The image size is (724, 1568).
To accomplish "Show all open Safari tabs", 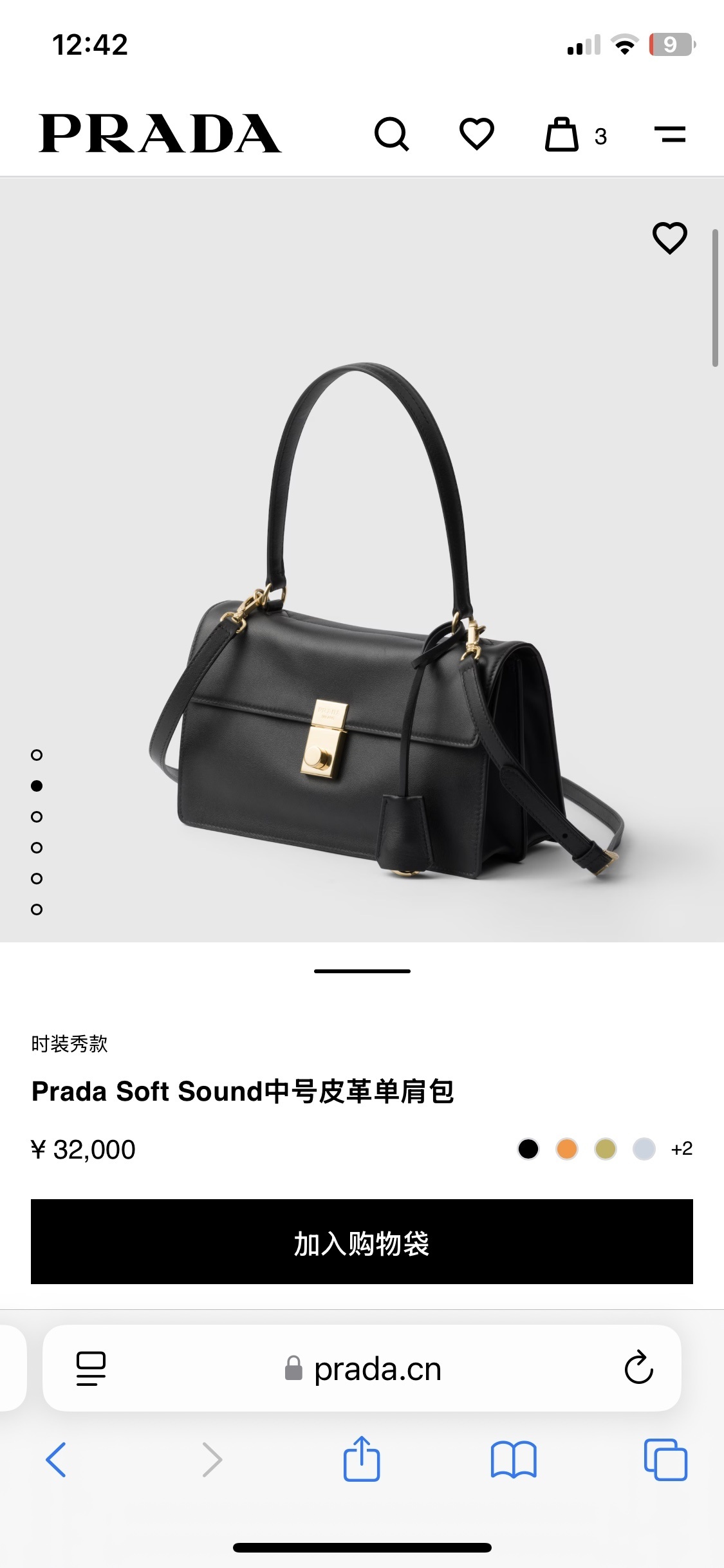I will tap(665, 1459).
